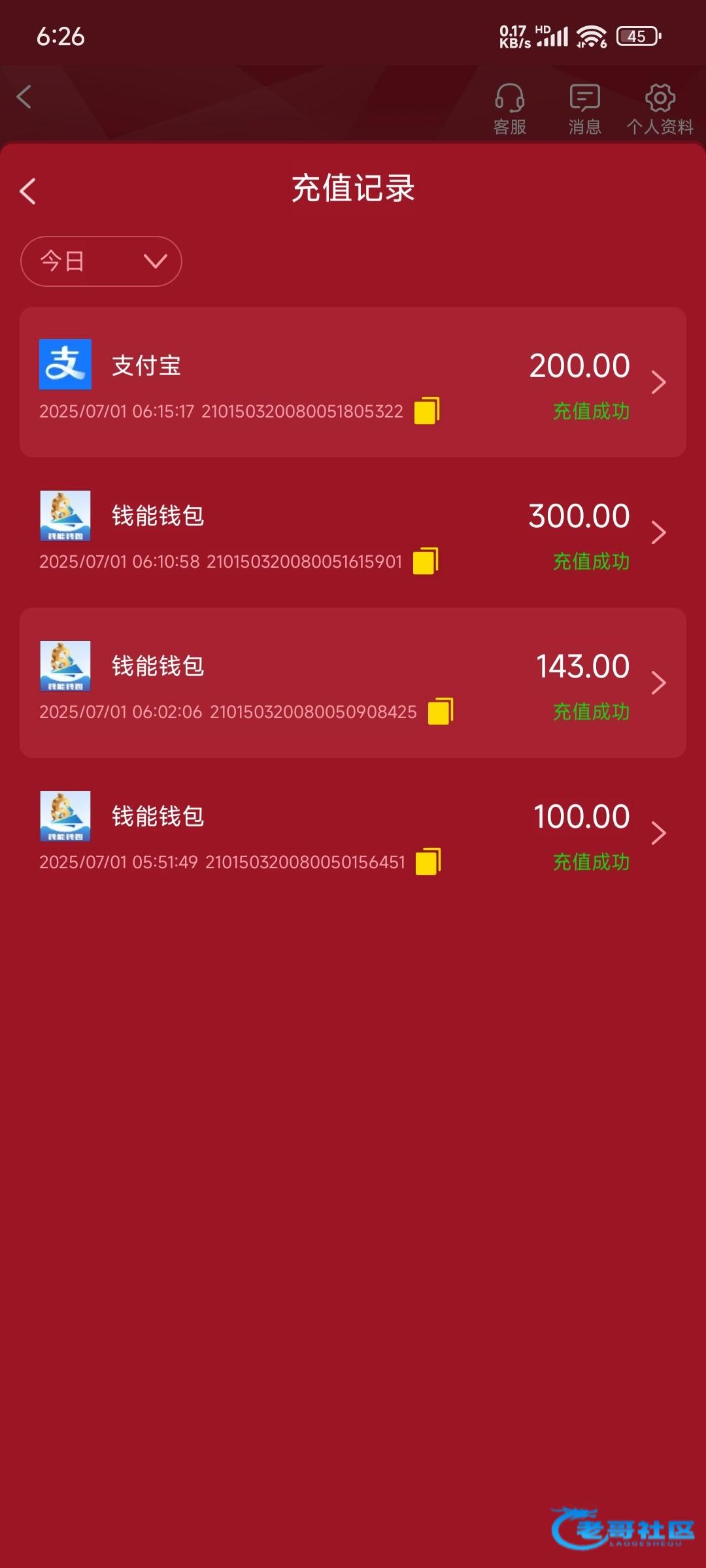Copy order number ending in 805322

pos(427,411)
